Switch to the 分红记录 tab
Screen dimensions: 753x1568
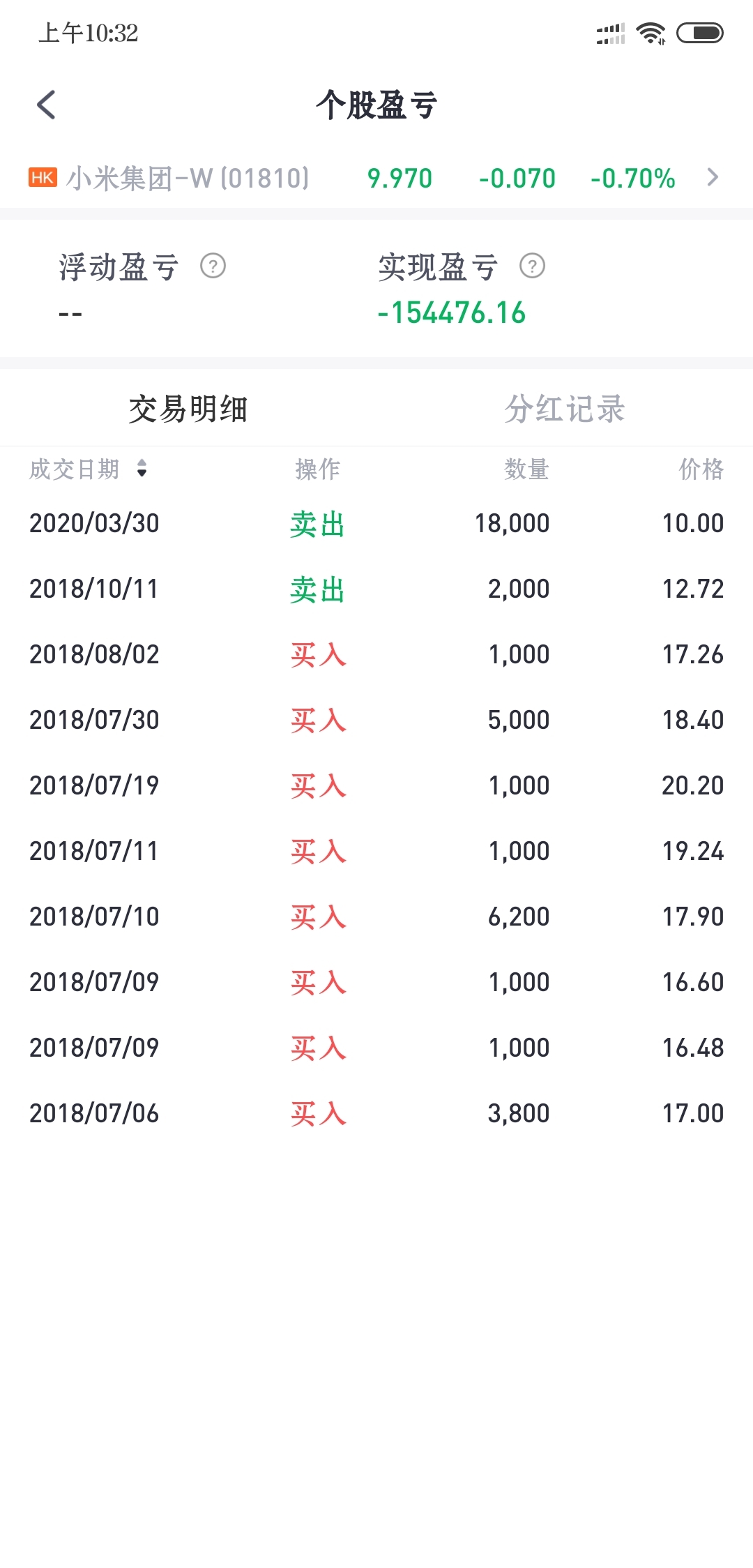point(565,409)
